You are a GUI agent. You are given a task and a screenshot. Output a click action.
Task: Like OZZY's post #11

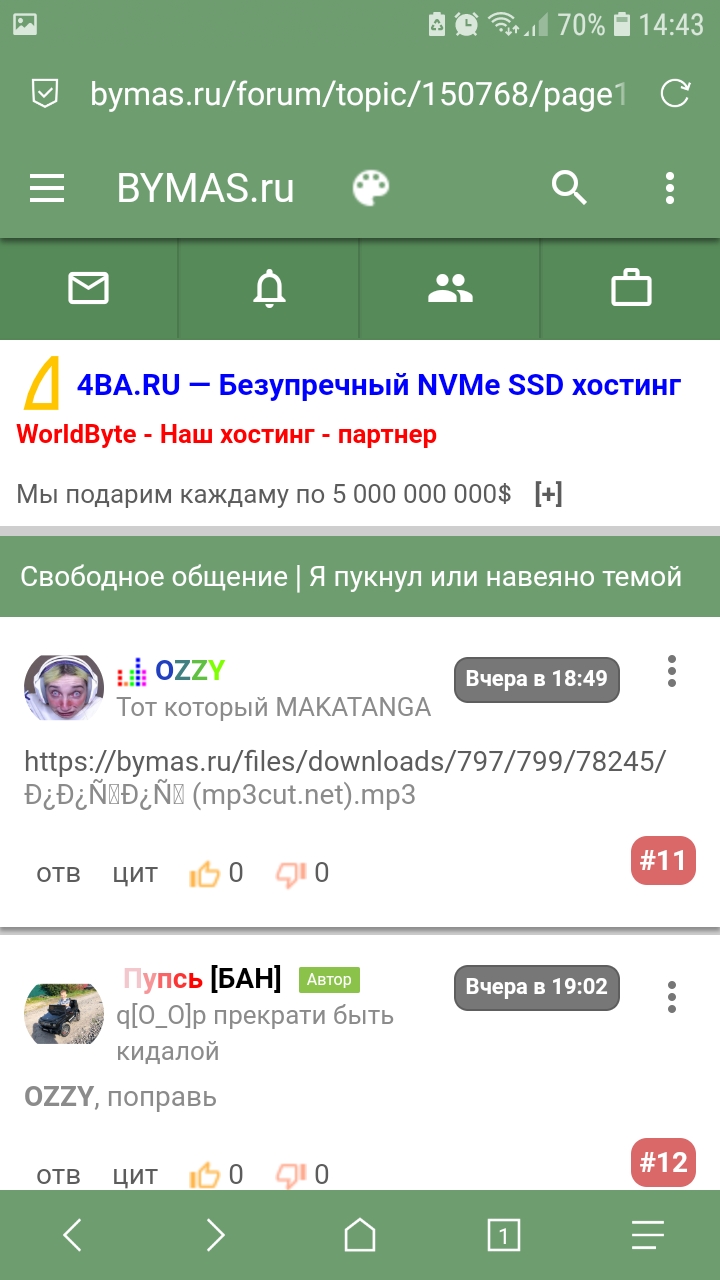coord(205,874)
